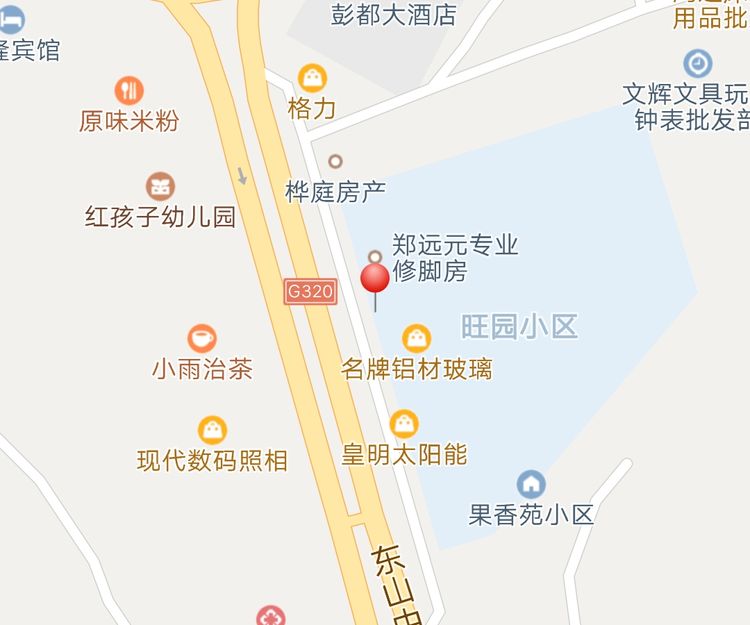Select the 格力 shop marker
This screenshot has width=750, height=625.
pyautogui.click(x=313, y=78)
